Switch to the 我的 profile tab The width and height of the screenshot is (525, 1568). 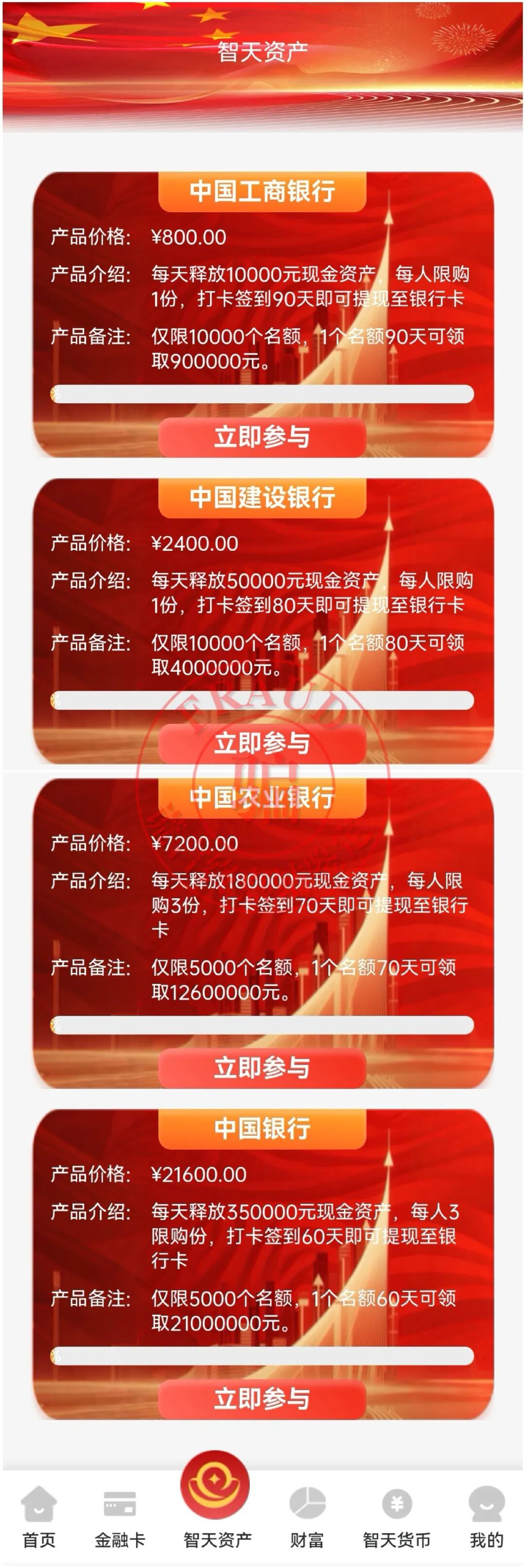[486, 1516]
